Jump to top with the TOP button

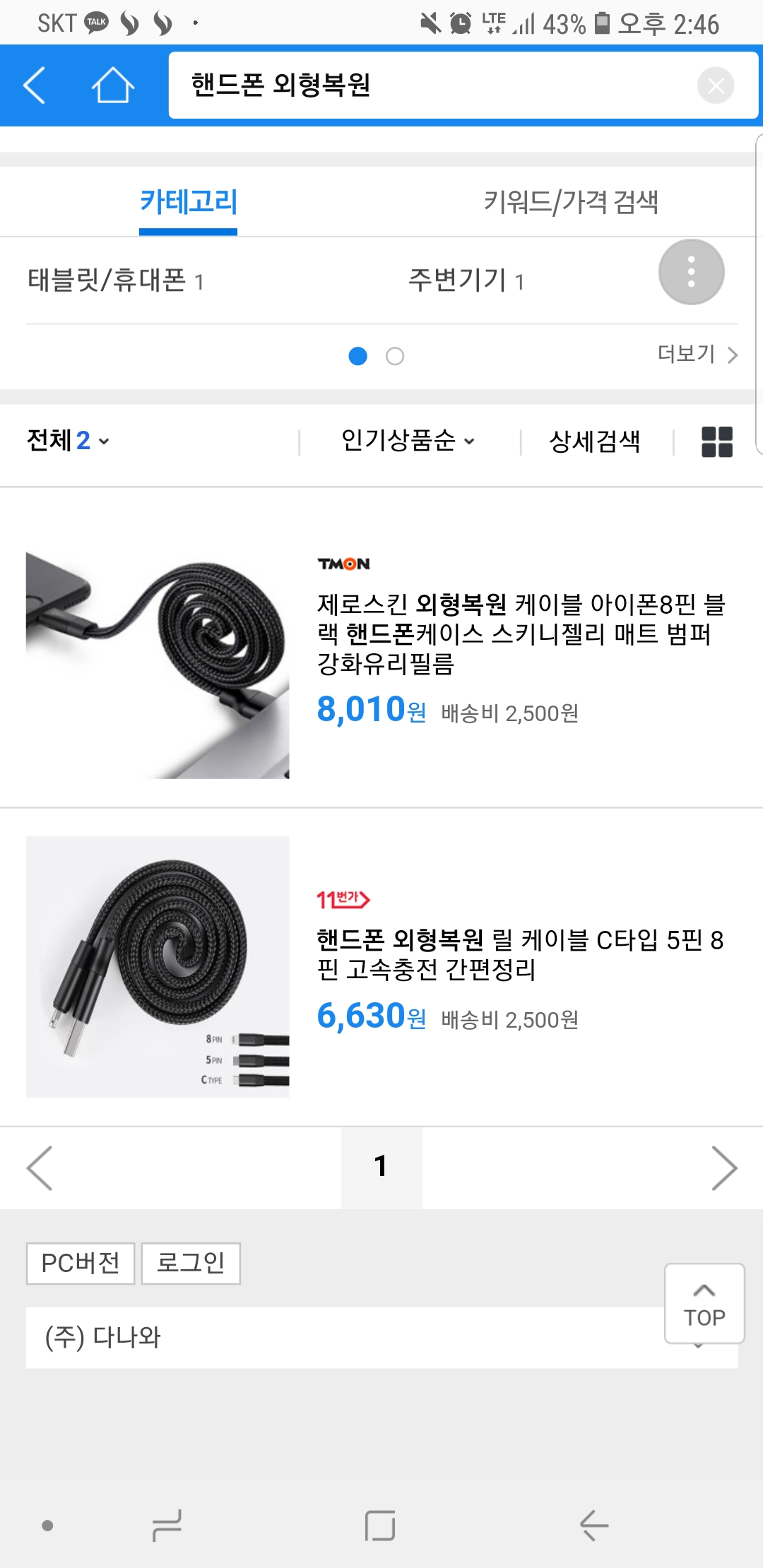(704, 1304)
